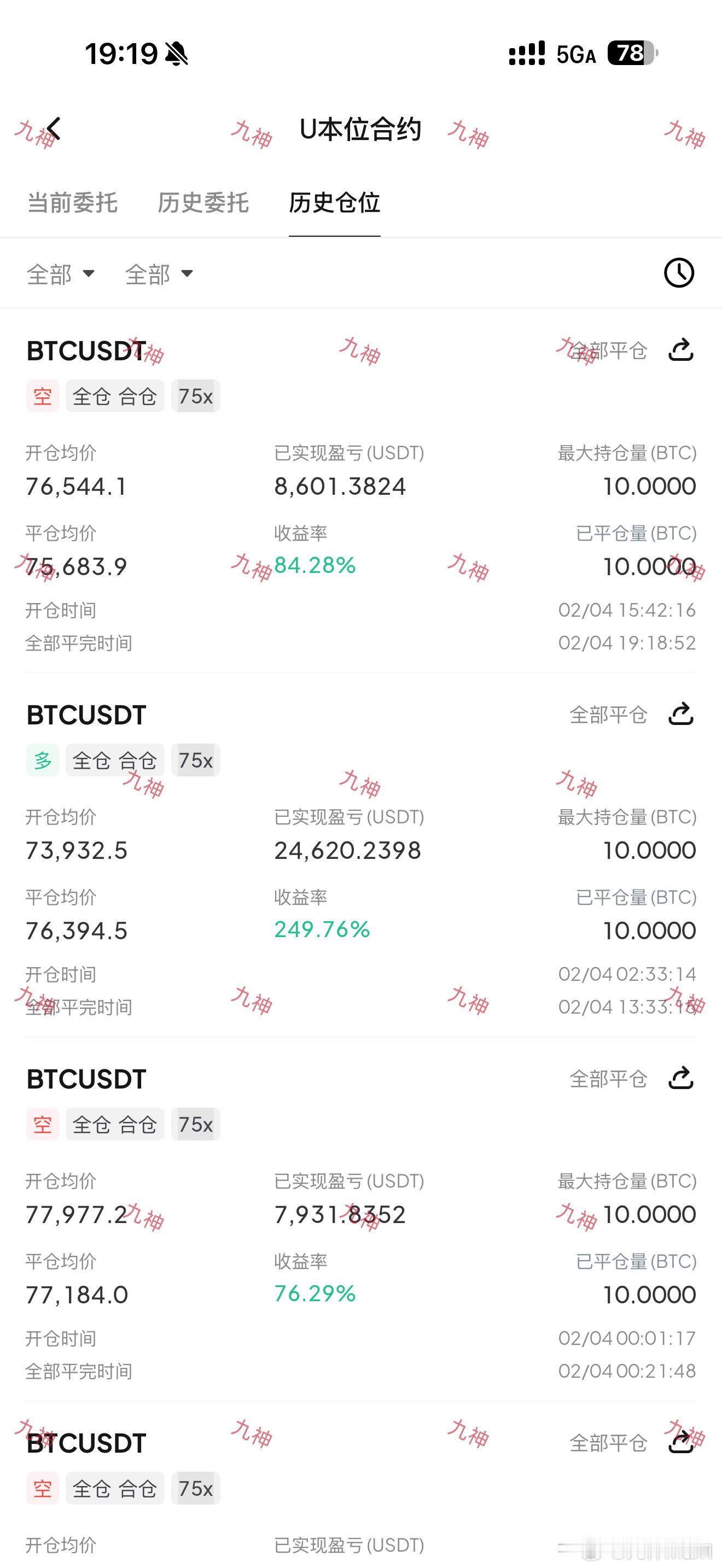Open the clock time-range filter

click(679, 273)
